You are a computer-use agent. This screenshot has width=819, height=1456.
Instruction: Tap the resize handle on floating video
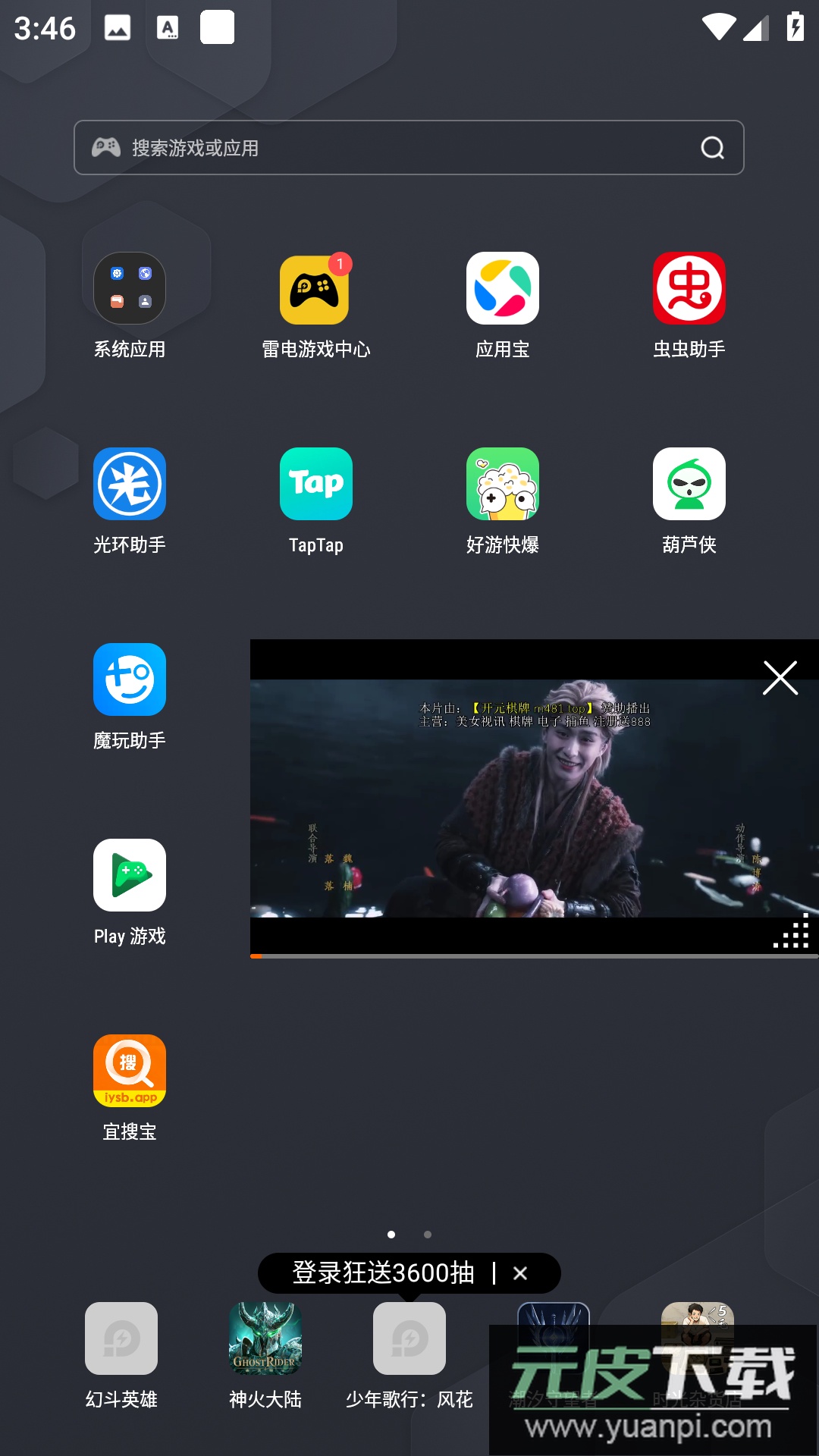click(792, 932)
